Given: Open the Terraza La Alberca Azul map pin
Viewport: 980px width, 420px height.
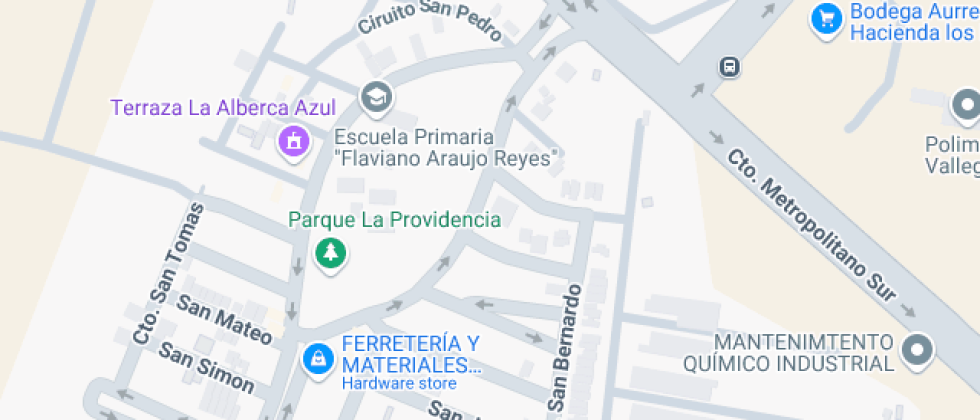Looking at the screenshot, I should [293, 141].
